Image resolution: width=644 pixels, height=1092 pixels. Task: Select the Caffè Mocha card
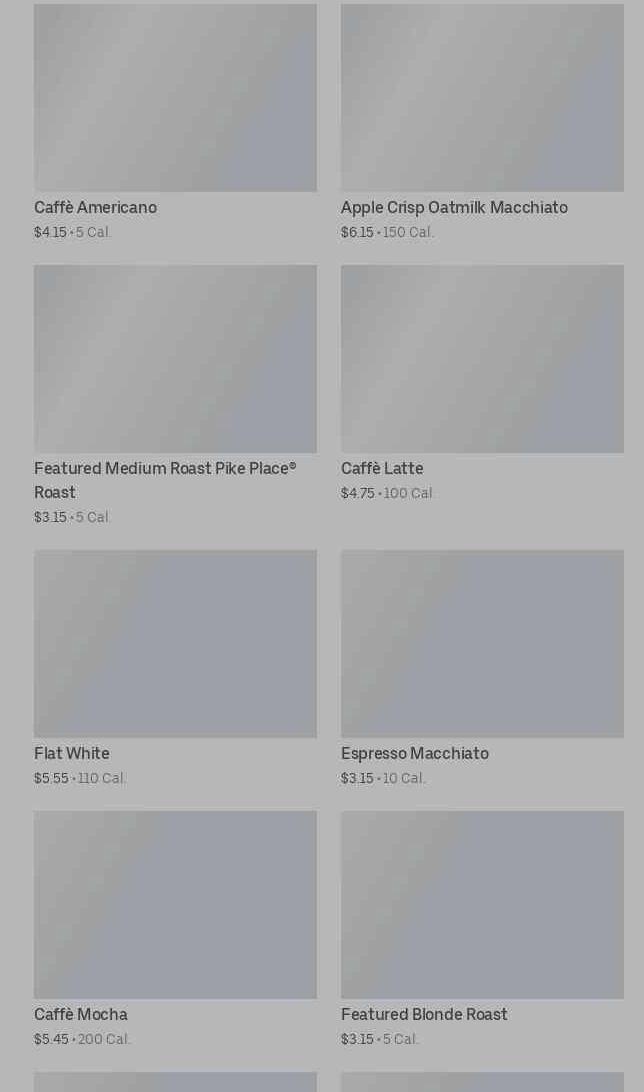(x=175, y=929)
